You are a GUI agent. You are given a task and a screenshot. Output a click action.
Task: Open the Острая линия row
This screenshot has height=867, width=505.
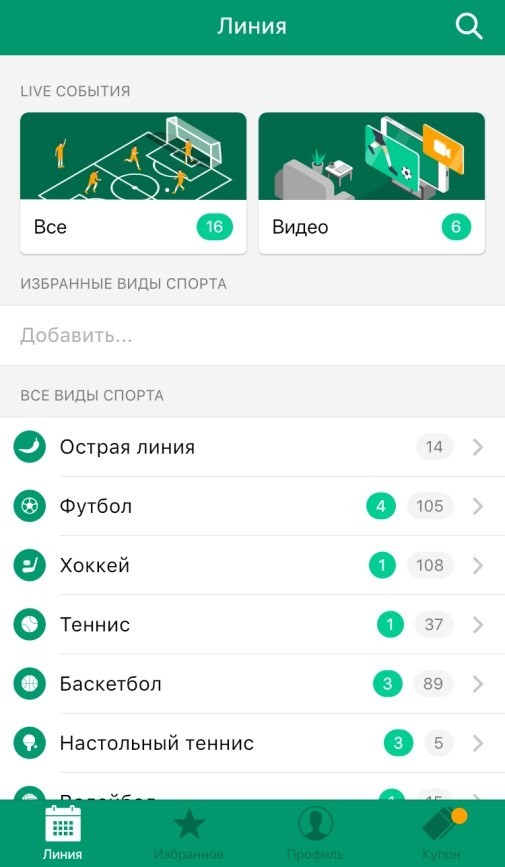point(252,447)
